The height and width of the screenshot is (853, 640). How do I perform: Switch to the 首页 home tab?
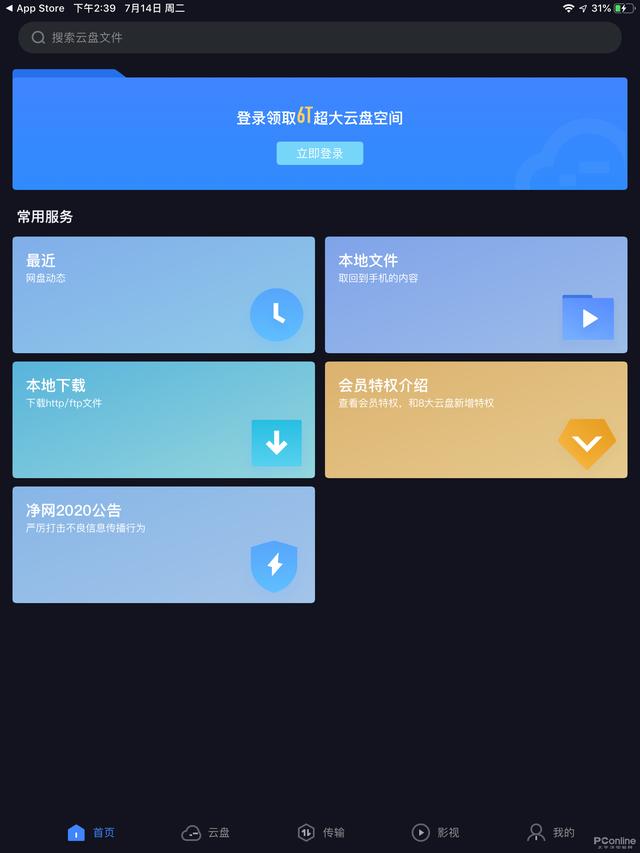coord(91,832)
